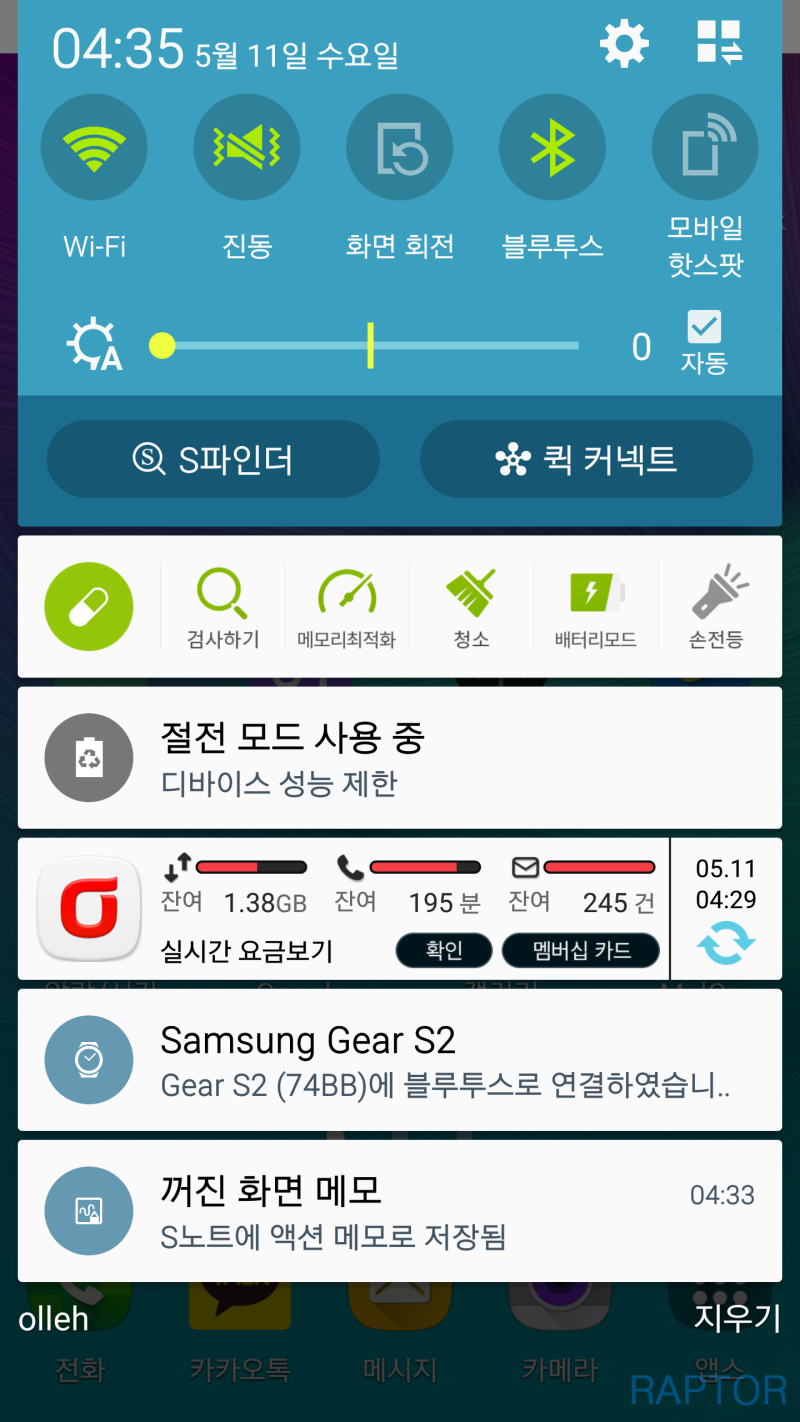800x1422 pixels.
Task: Clear notifications with 지우기
Action: 737,1318
